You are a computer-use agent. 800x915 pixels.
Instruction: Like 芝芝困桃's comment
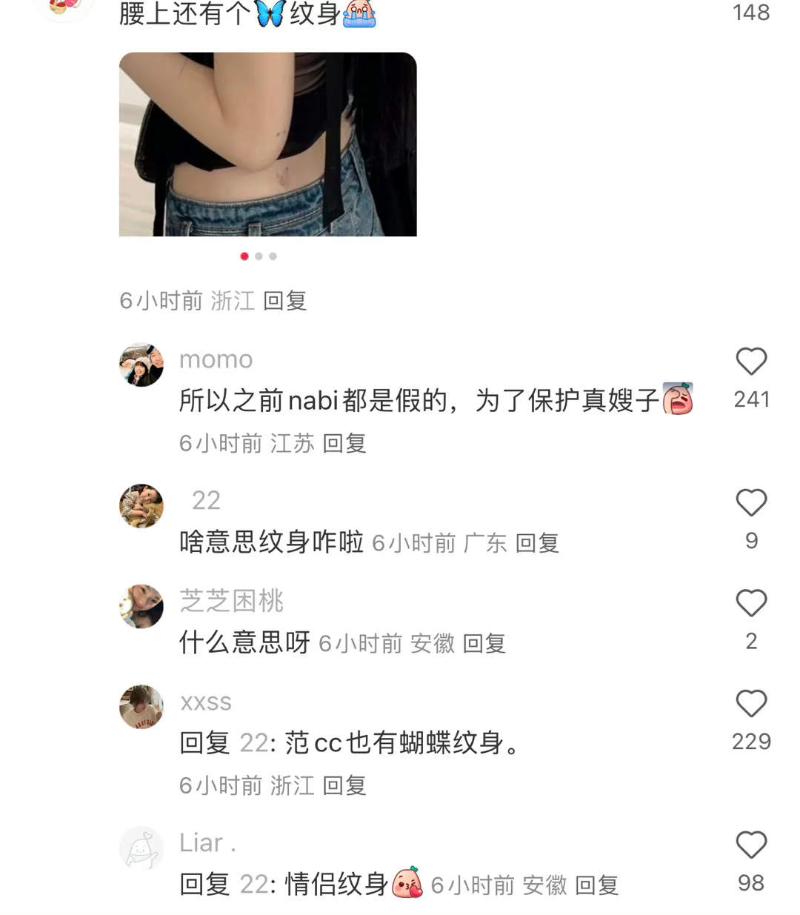tap(751, 604)
